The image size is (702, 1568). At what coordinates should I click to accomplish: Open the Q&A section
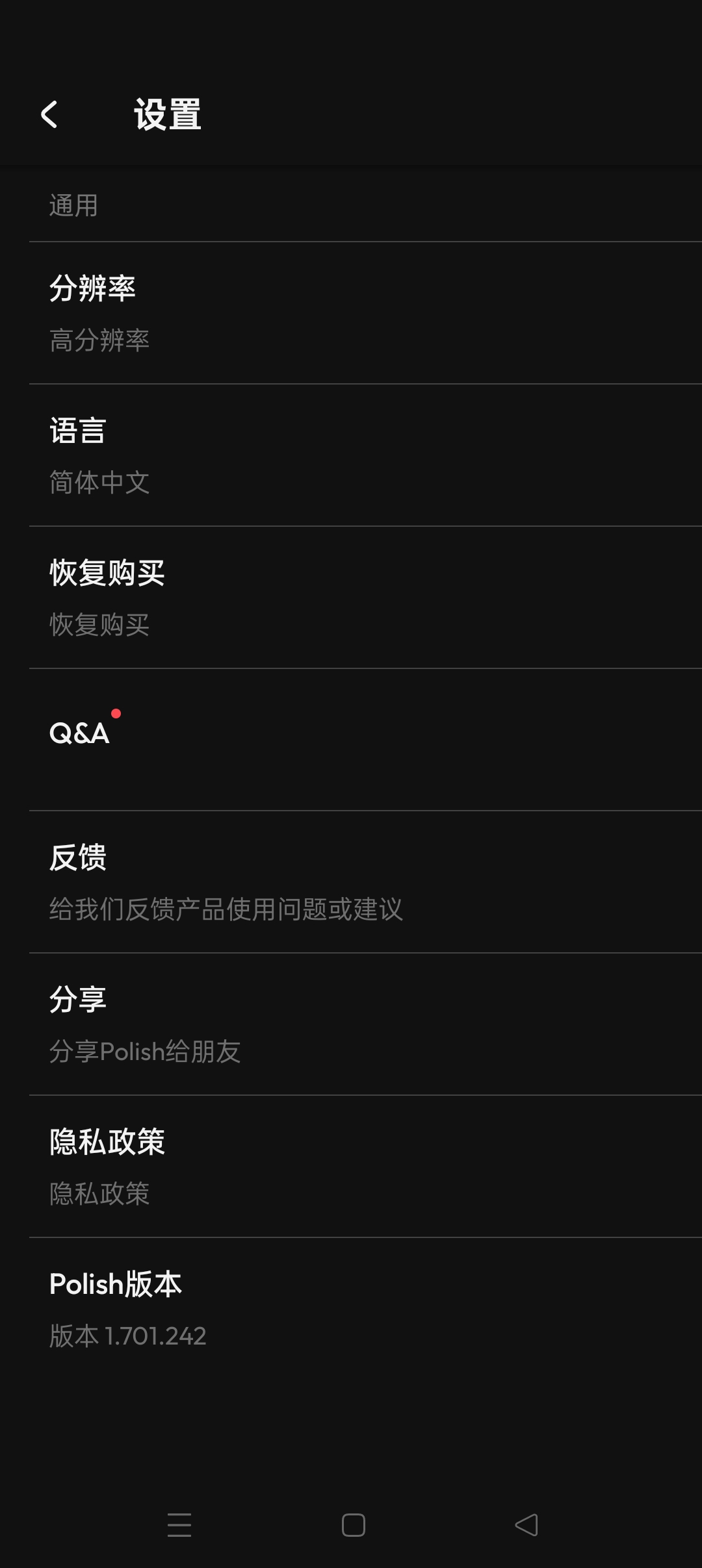click(x=351, y=739)
